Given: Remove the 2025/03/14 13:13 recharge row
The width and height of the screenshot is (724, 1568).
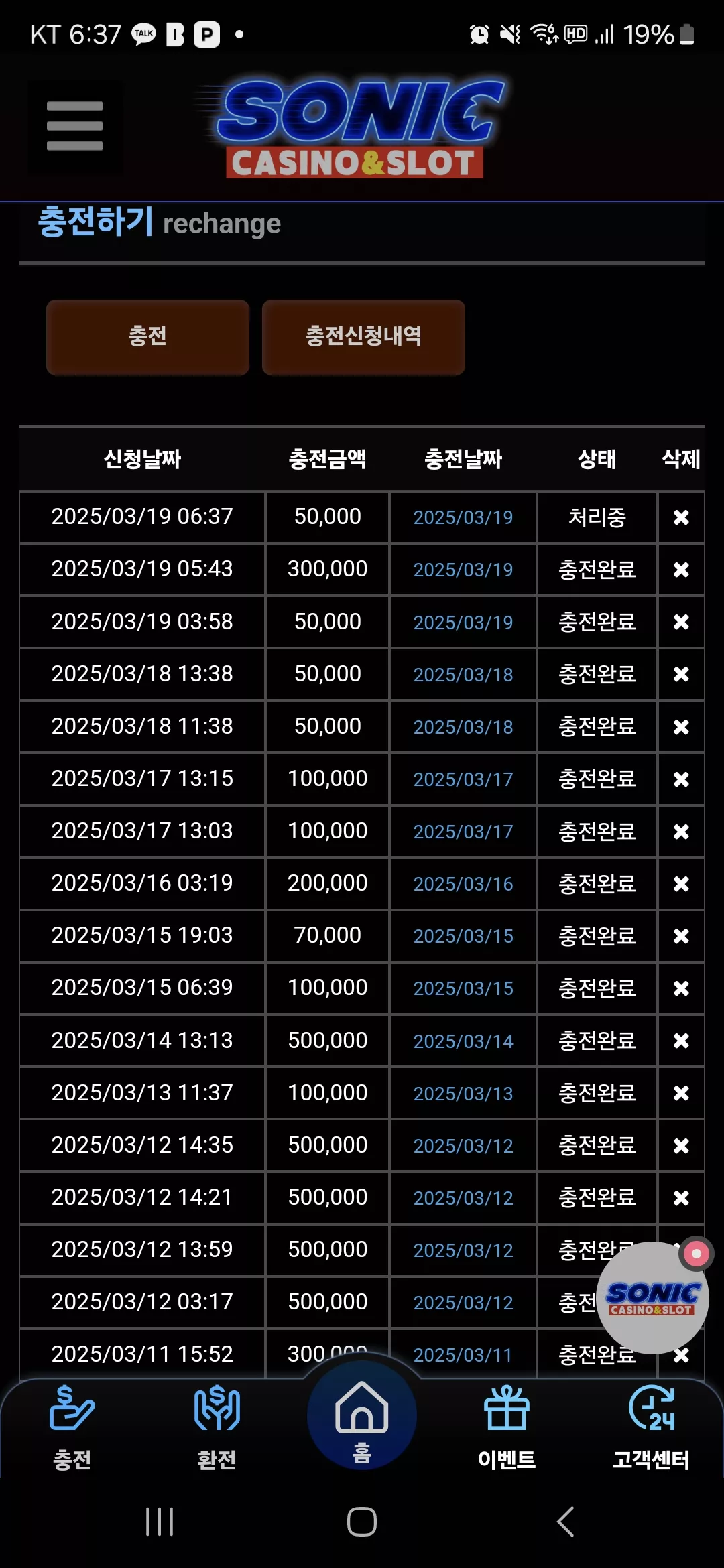Looking at the screenshot, I should tap(681, 1041).
